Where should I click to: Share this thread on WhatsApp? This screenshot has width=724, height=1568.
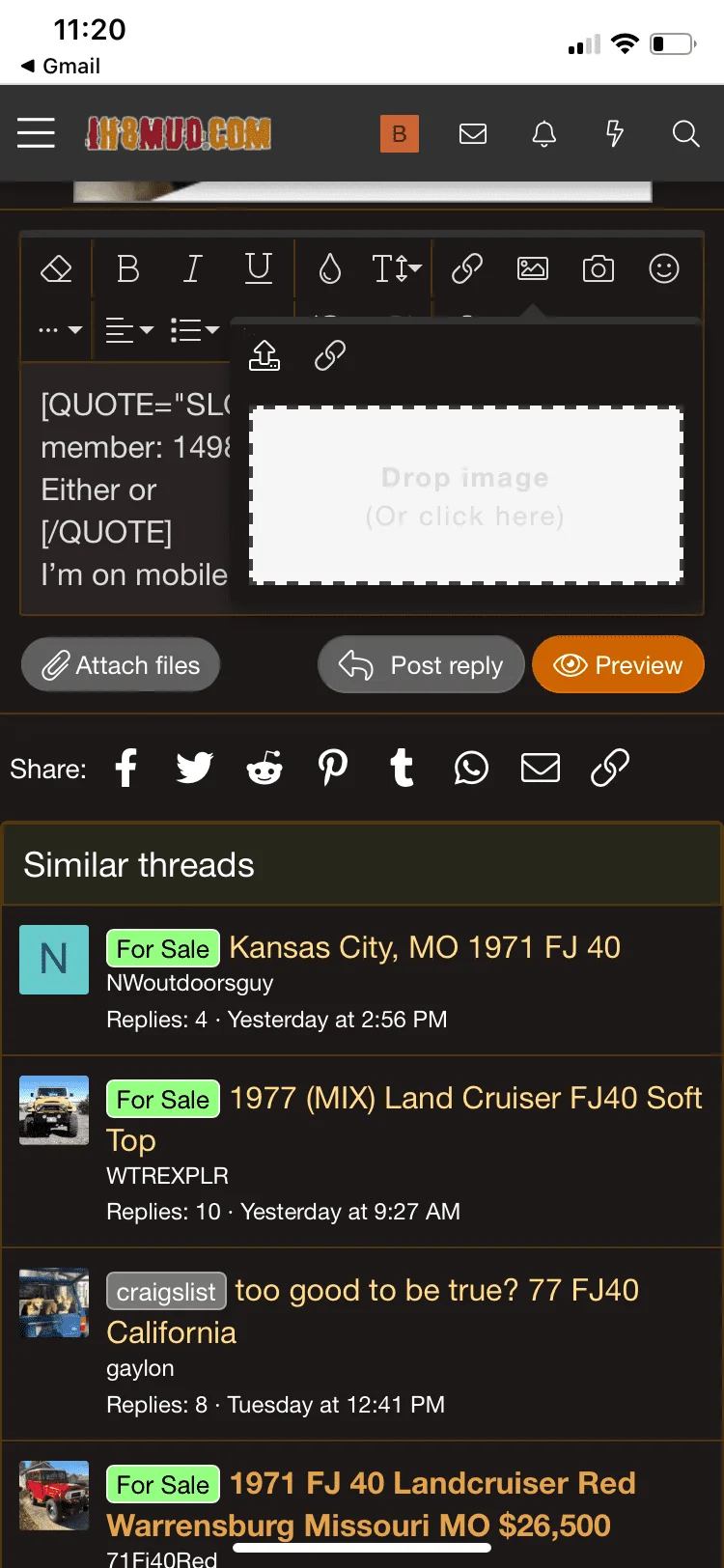[x=471, y=769]
